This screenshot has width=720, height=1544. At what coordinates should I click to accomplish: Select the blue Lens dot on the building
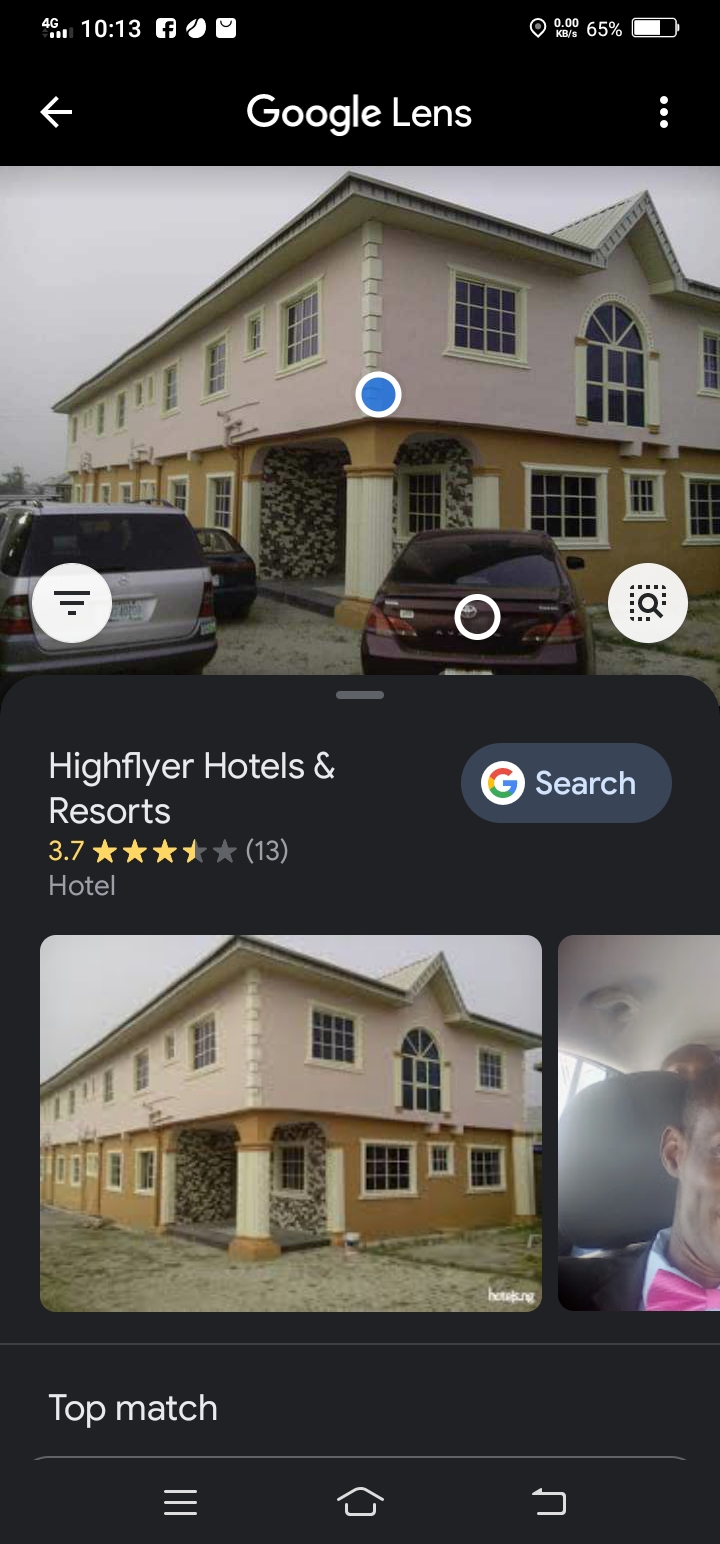(378, 395)
